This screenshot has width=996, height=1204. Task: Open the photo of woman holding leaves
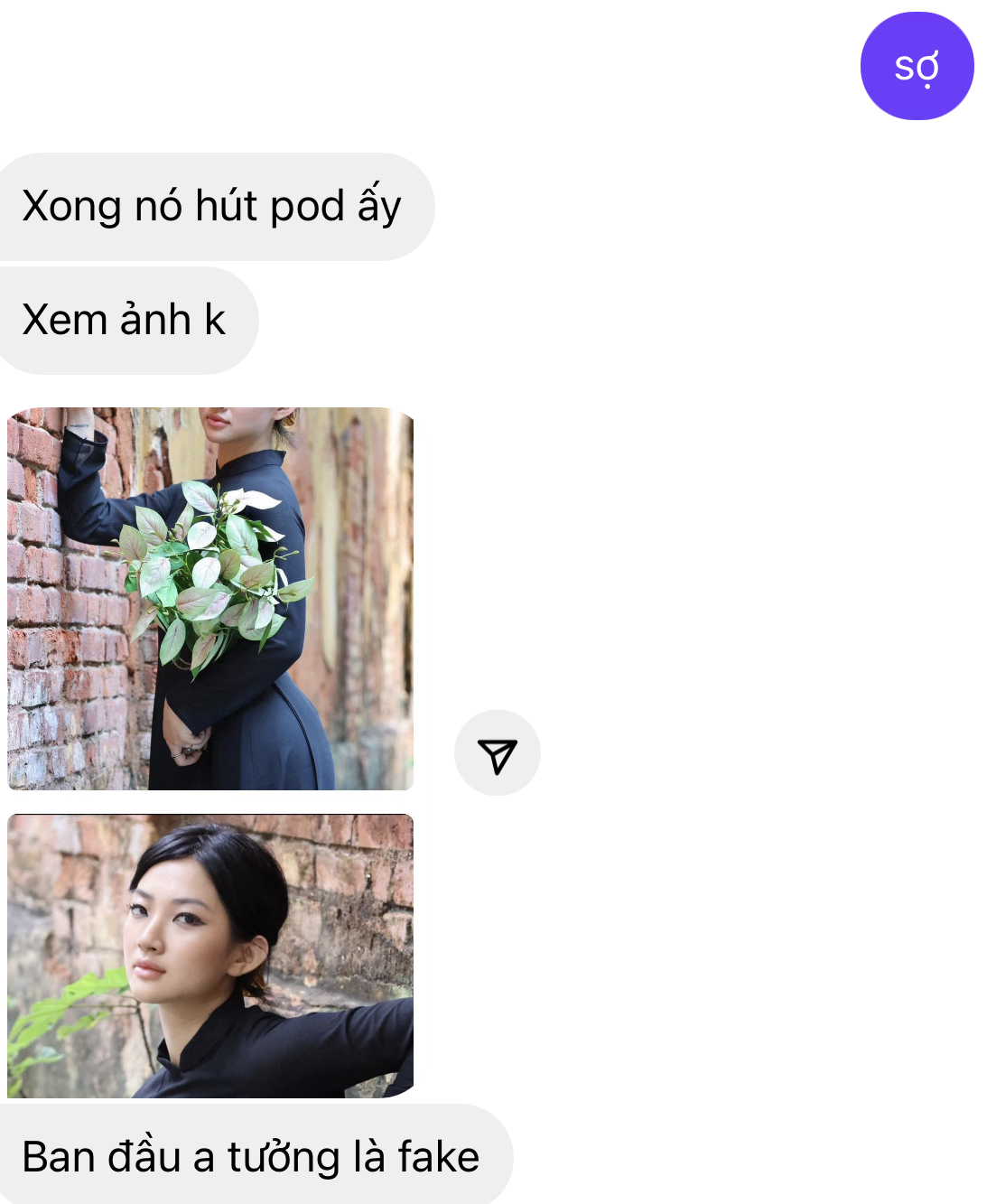[x=210, y=598]
